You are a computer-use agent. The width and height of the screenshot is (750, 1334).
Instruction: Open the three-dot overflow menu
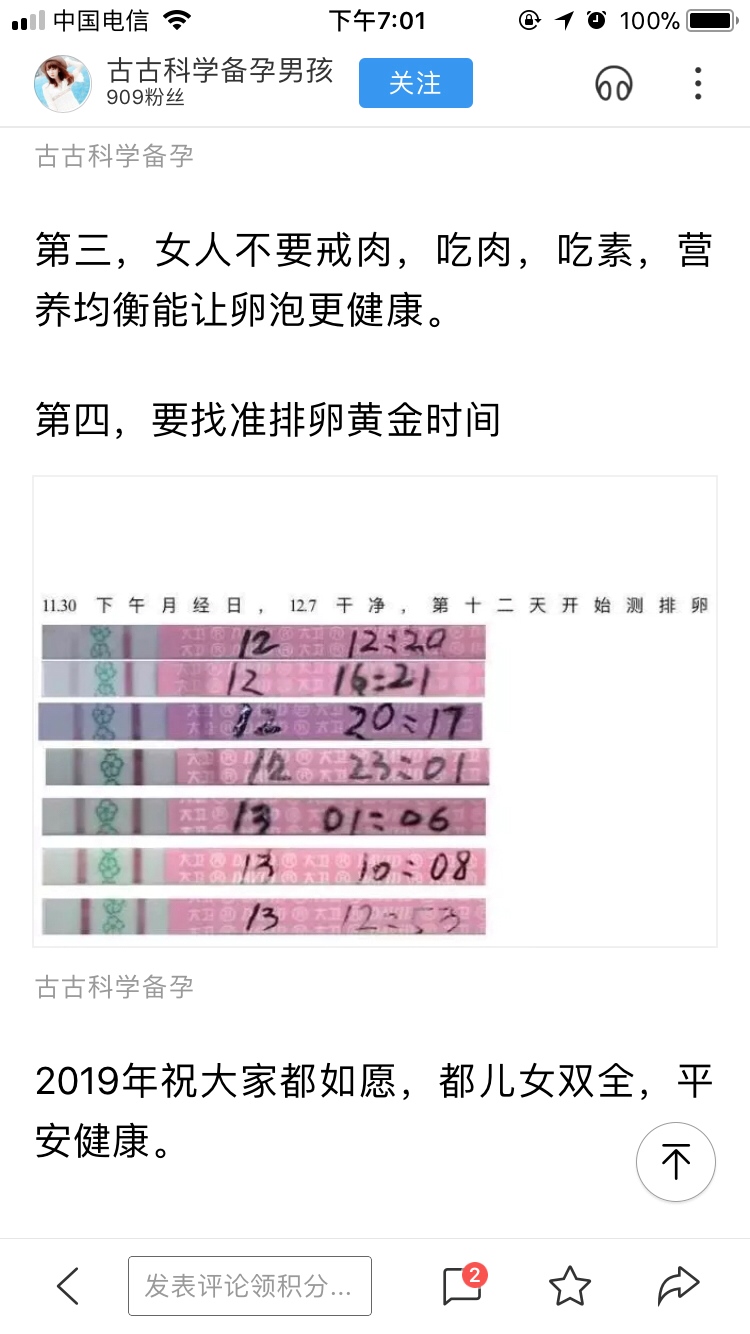pyautogui.click(x=698, y=83)
